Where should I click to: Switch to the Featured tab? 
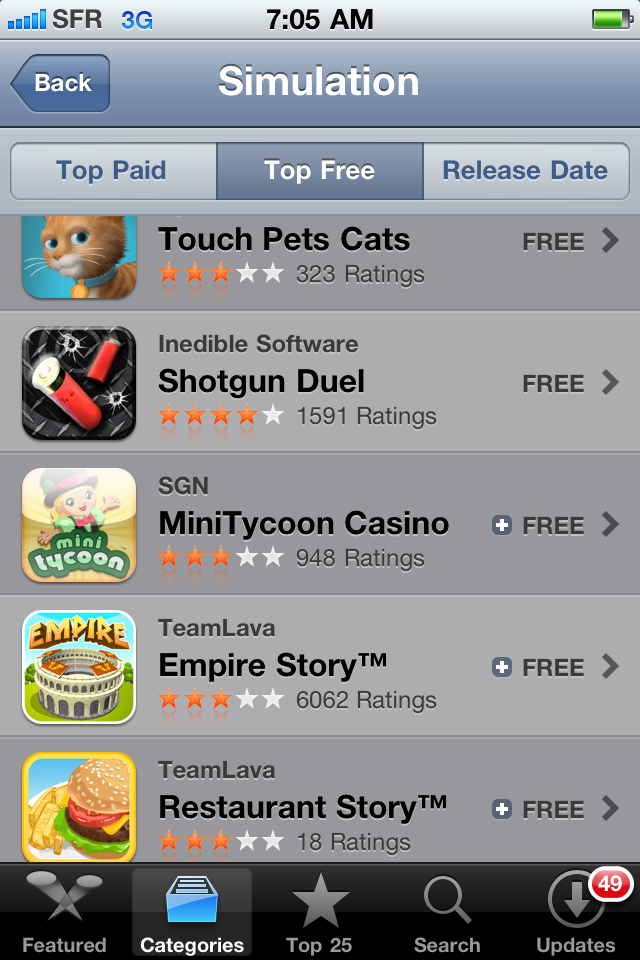pos(64,913)
